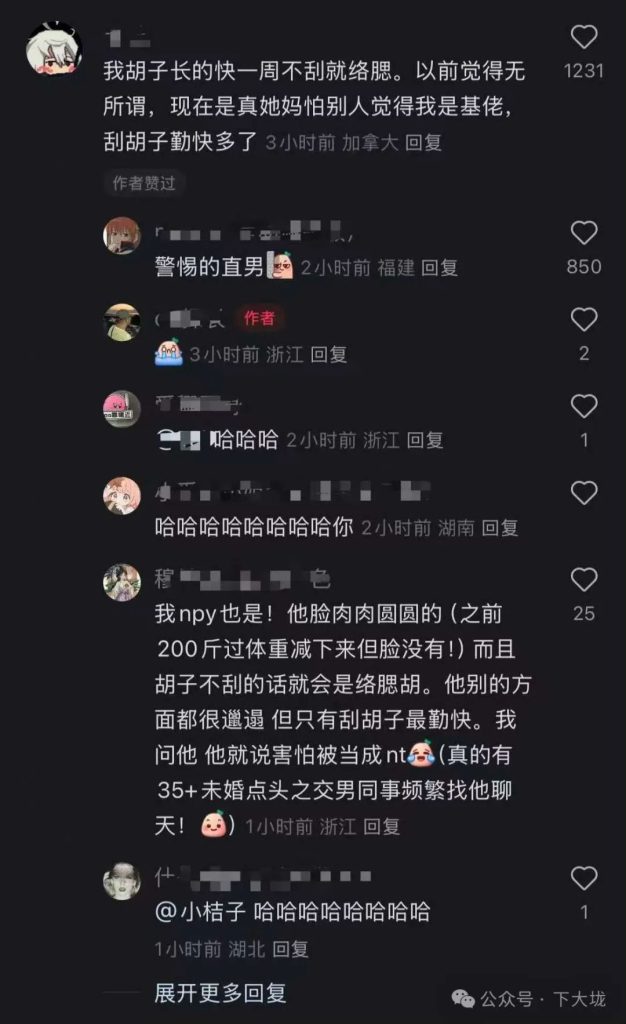626x1024 pixels.
Task: Reply to the 湖北 comment mentioning 小桔子
Action: click(290, 948)
